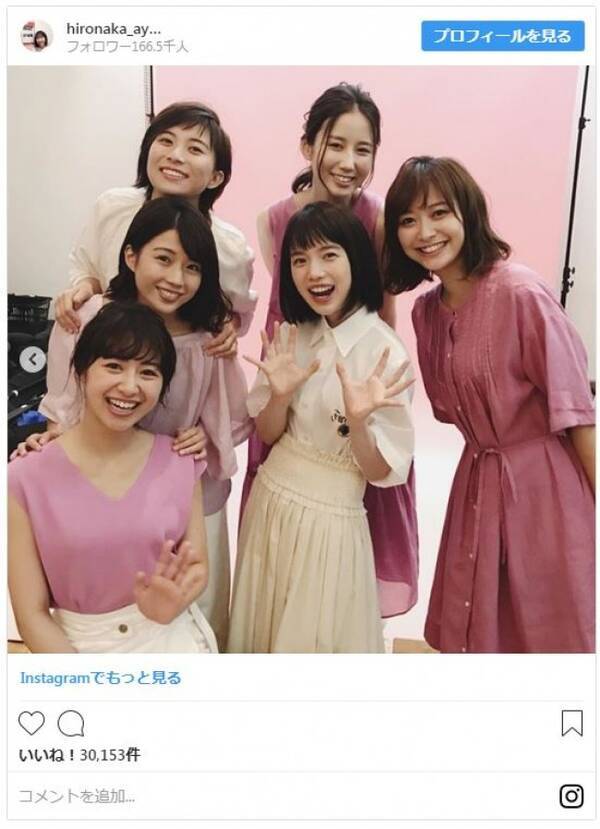
Task: Open the Instagramでもっと見る link
Action: coord(100,678)
